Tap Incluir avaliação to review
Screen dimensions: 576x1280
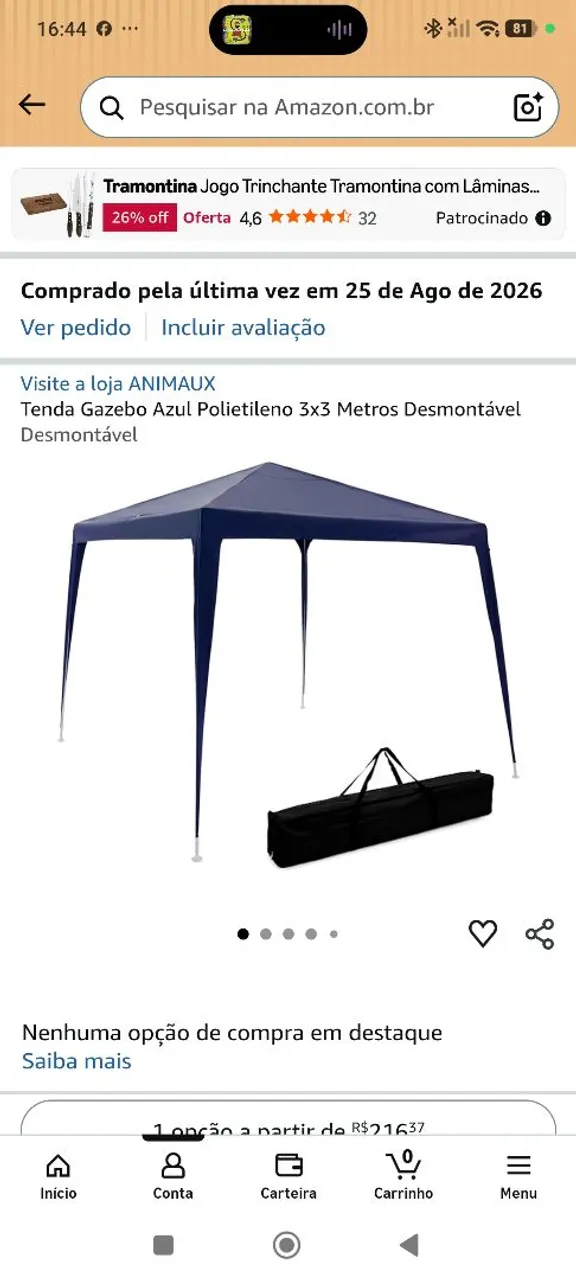[x=243, y=327]
